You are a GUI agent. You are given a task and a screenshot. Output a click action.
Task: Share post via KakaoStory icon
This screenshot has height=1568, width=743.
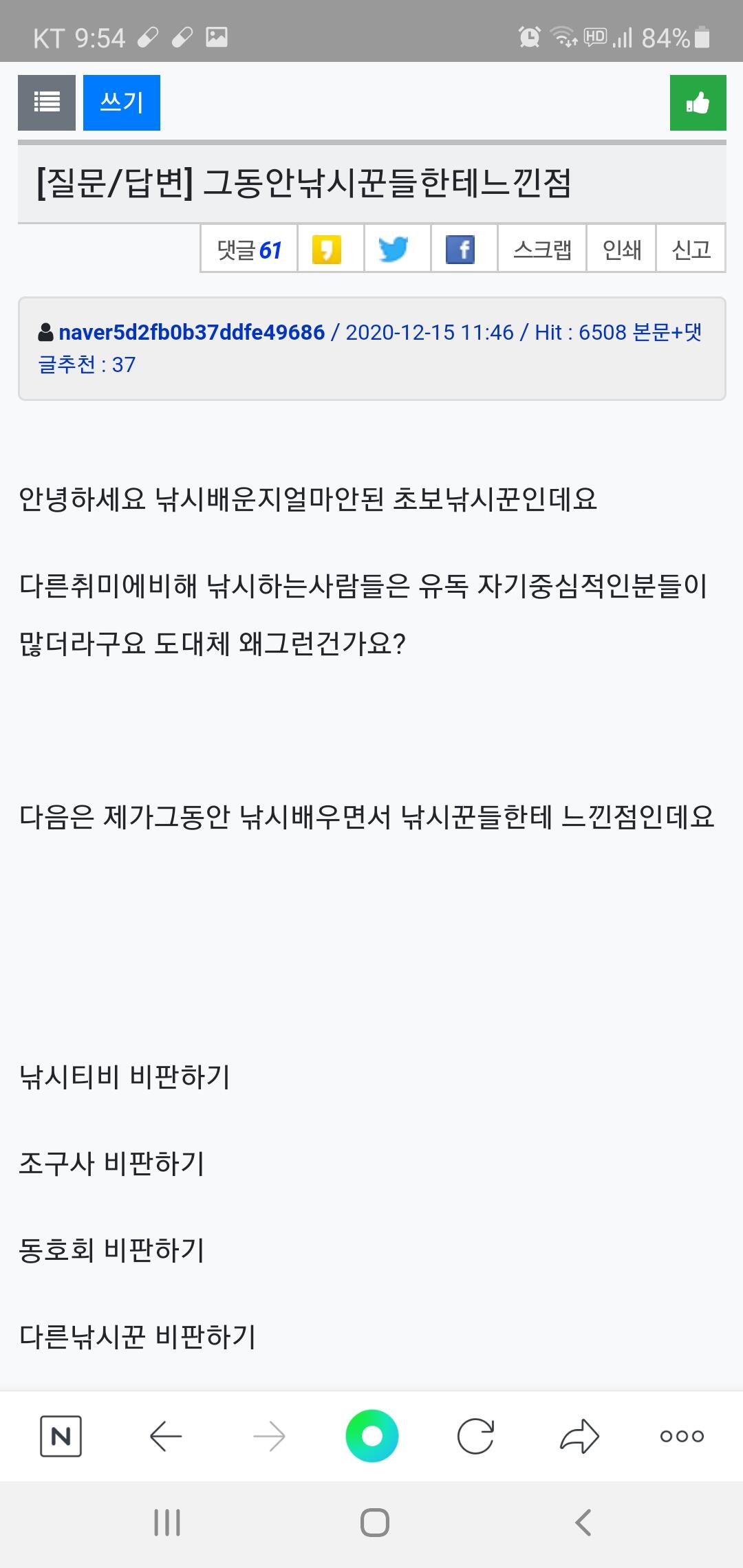327,249
